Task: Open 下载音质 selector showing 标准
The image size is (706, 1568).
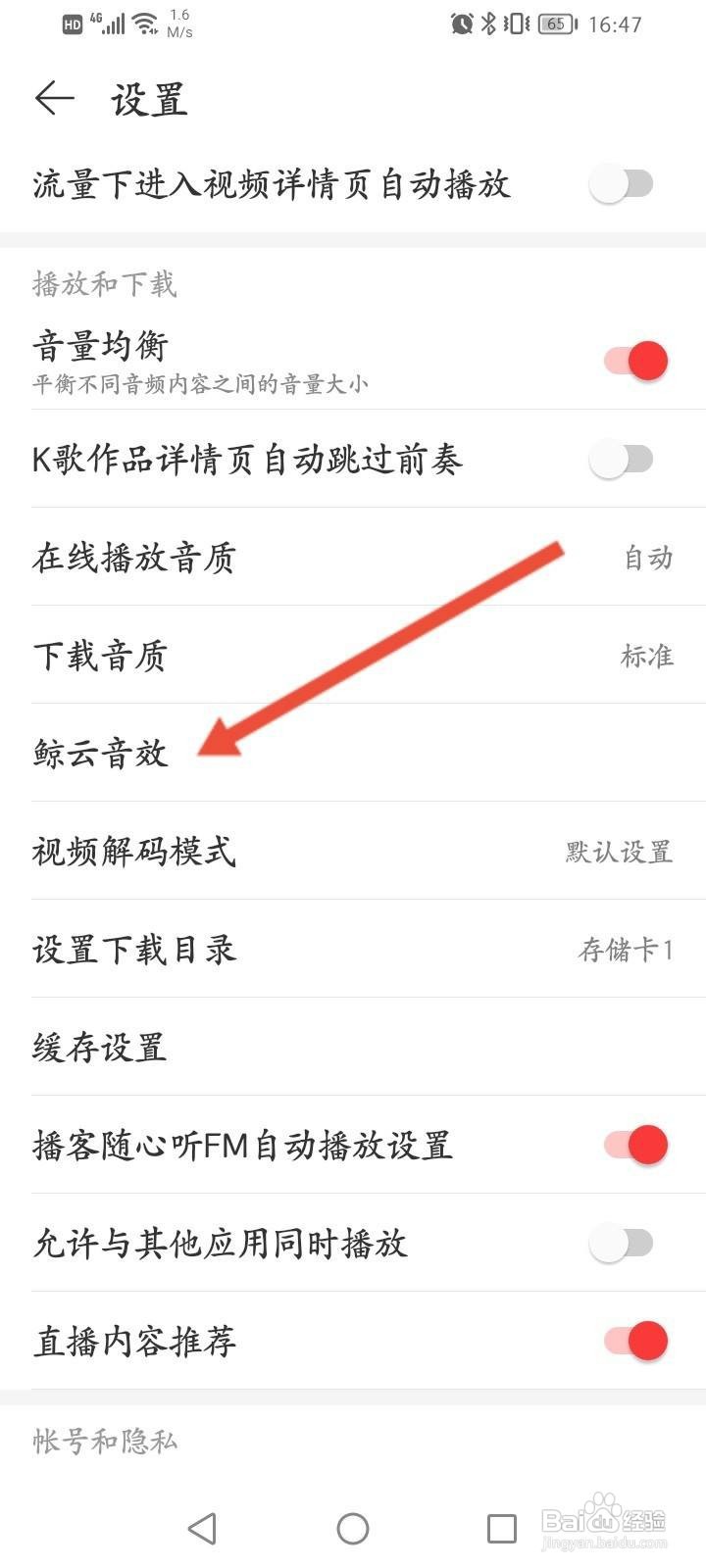Action: 353,655
